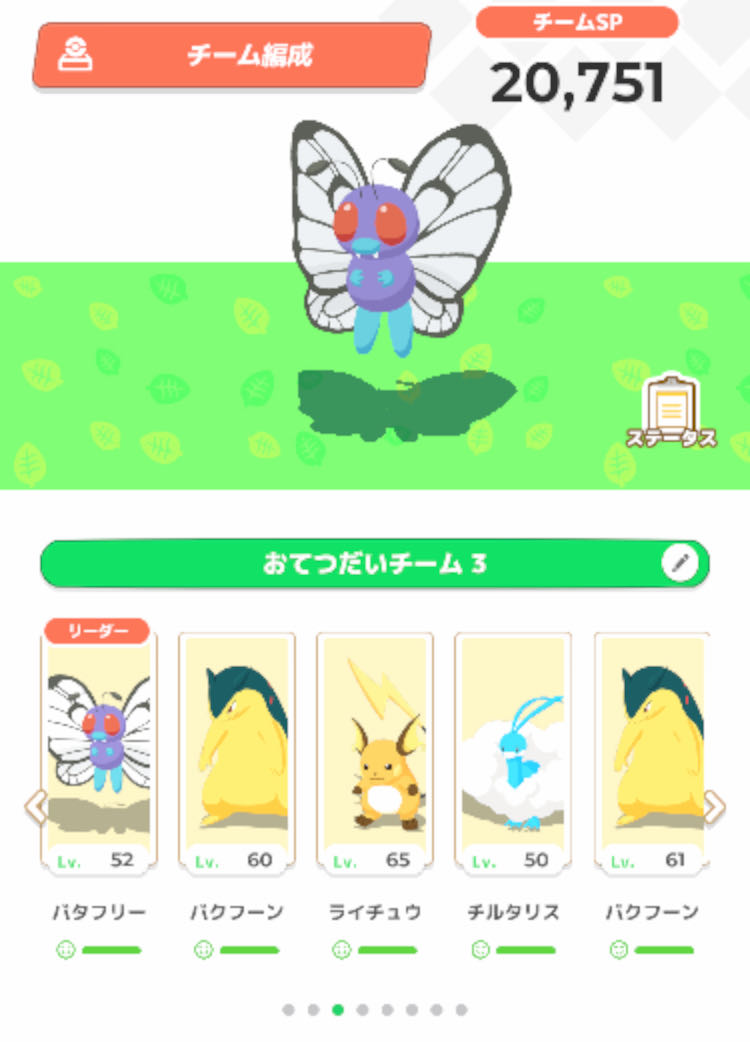Viewport: 750px width, 1042px height.
Task: Go to the next team with right arrow
Action: point(714,806)
